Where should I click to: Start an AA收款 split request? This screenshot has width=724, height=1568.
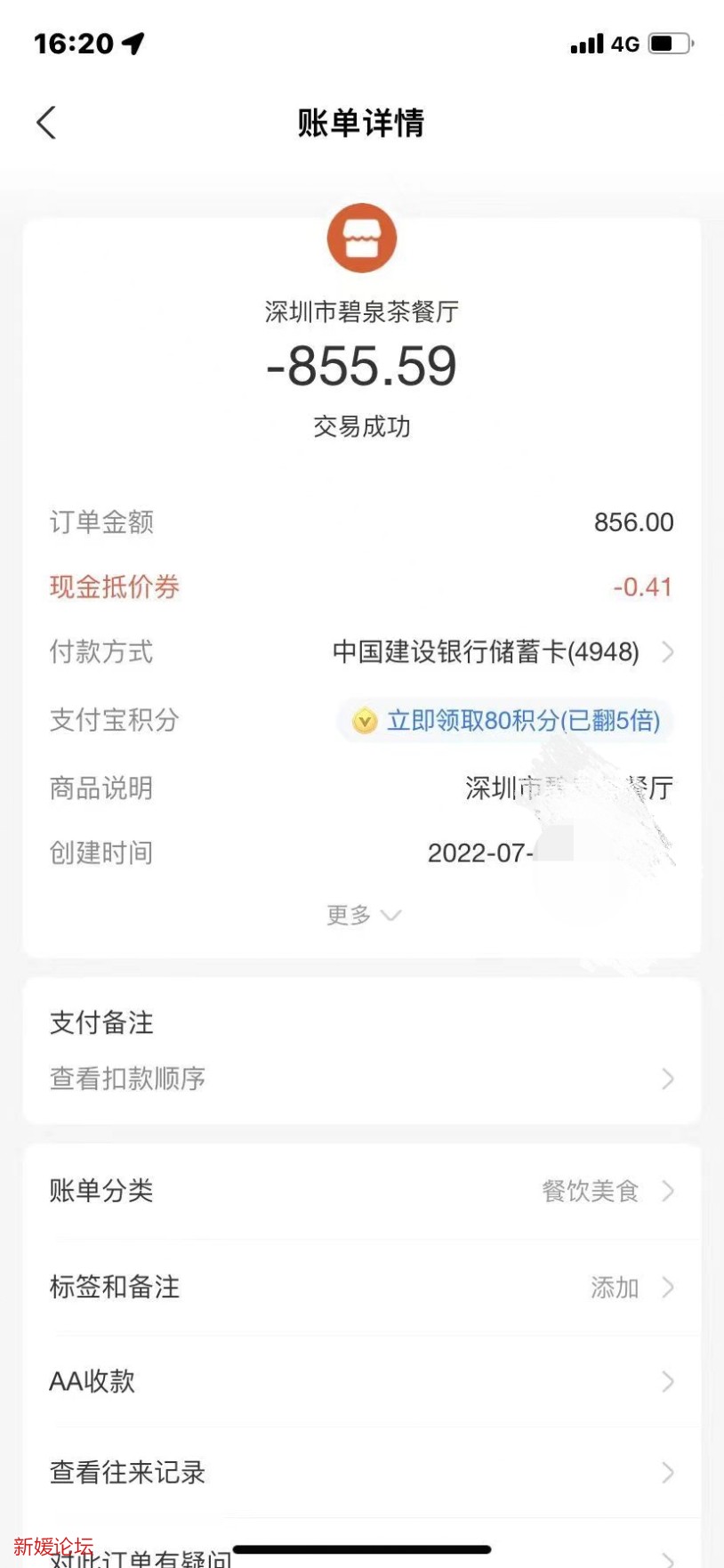(x=361, y=1381)
